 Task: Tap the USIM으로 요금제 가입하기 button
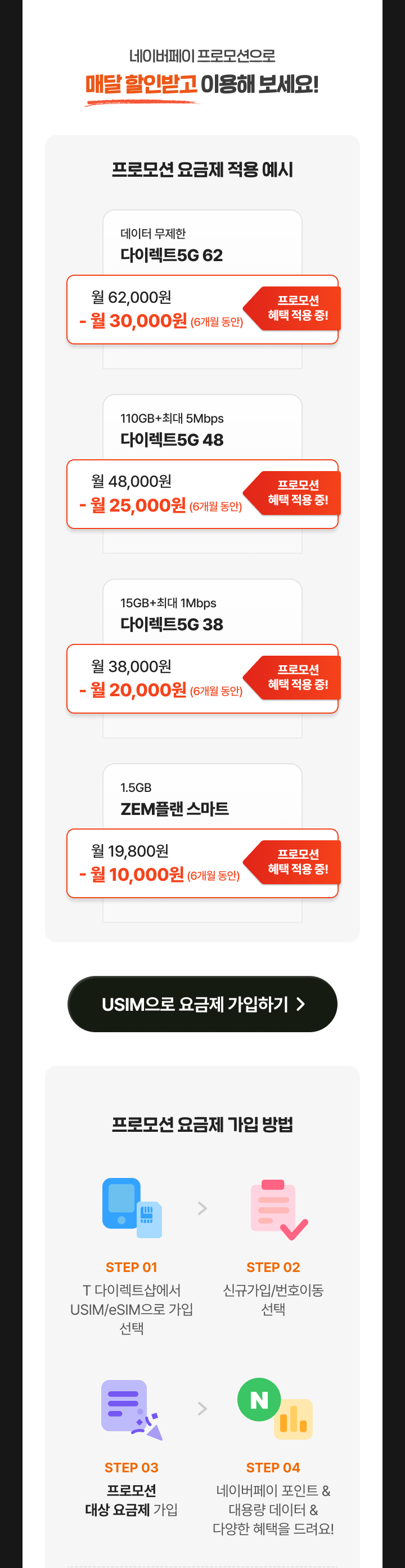pos(202,1003)
